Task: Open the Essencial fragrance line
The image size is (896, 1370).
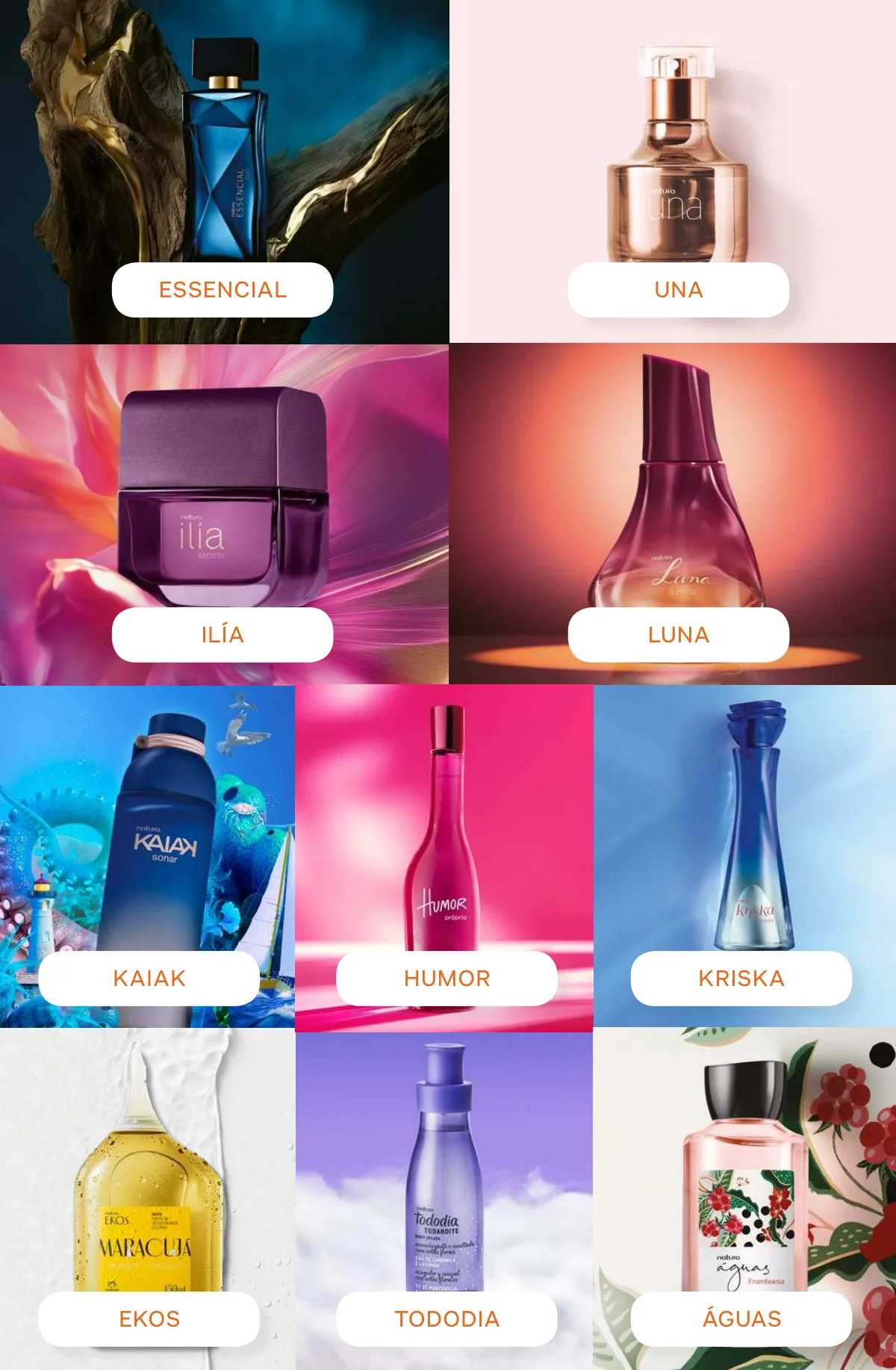Action: tap(223, 290)
